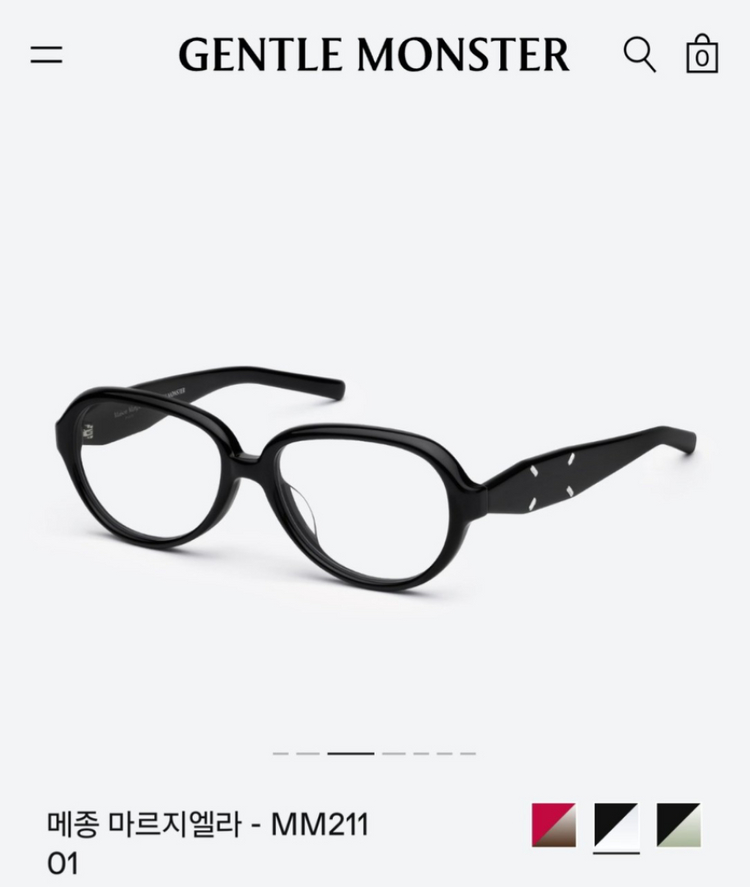Tap the search magnifier icon
The image size is (750, 887).
point(639,54)
